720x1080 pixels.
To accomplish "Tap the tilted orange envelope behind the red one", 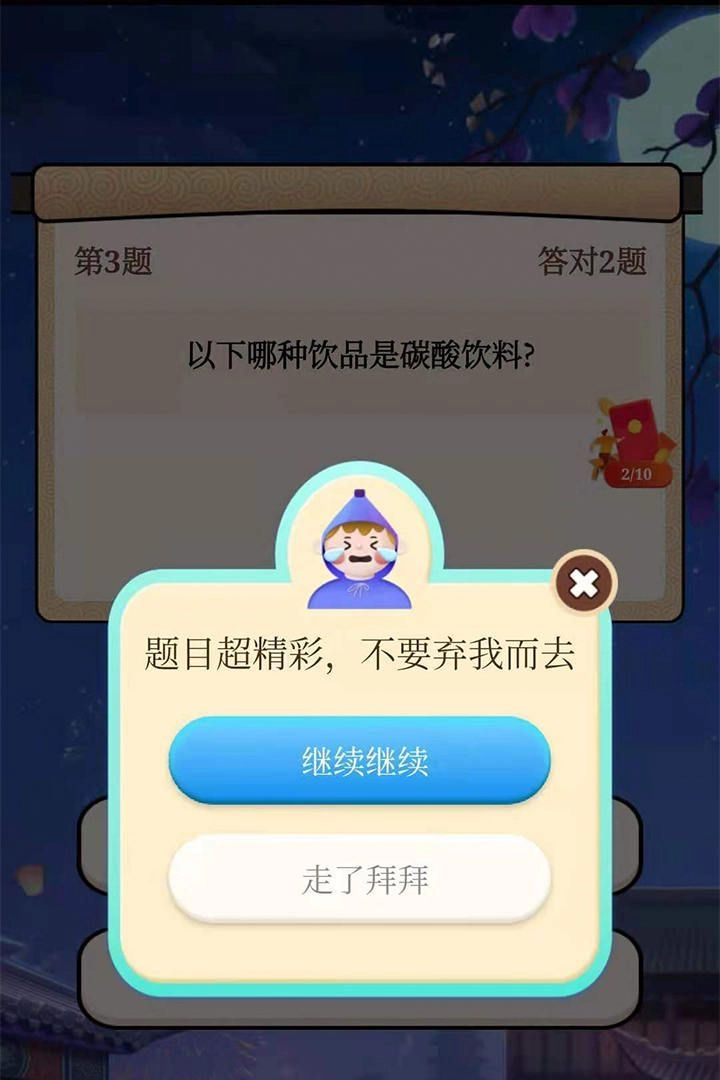I will click(664, 446).
